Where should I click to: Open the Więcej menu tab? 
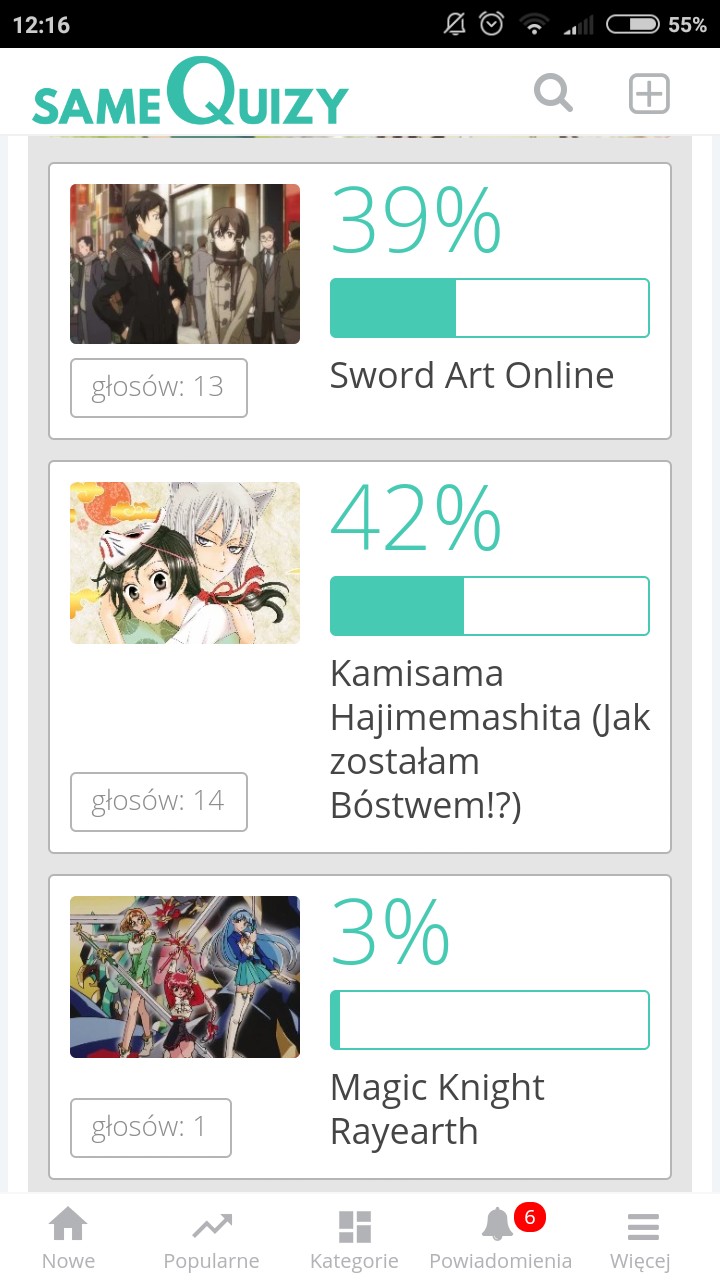641,1238
